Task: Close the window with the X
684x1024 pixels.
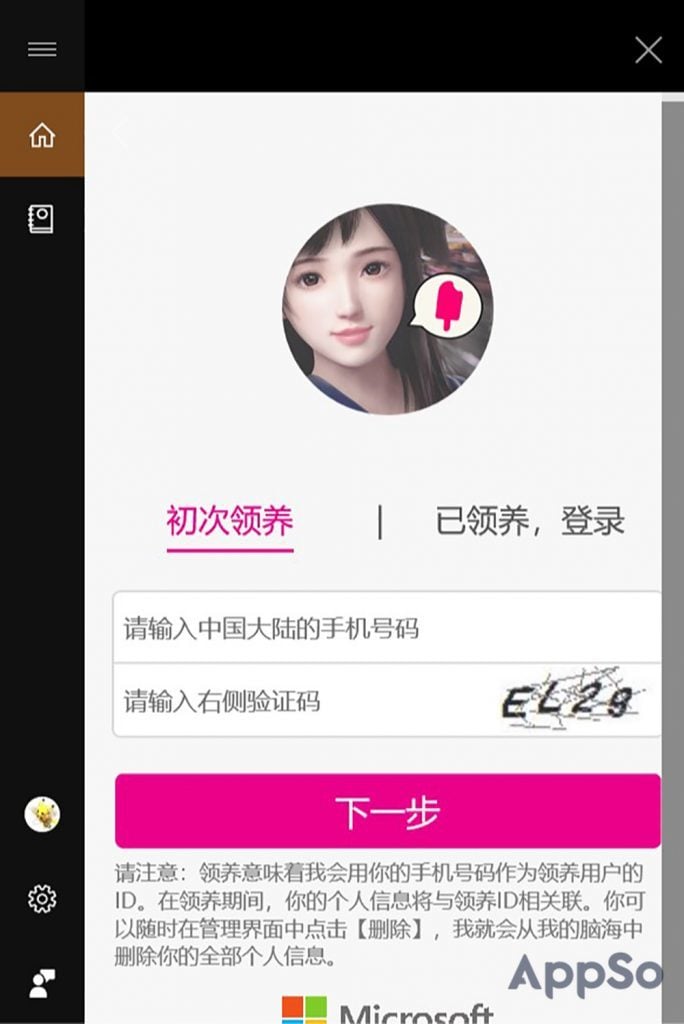Action: tap(648, 49)
